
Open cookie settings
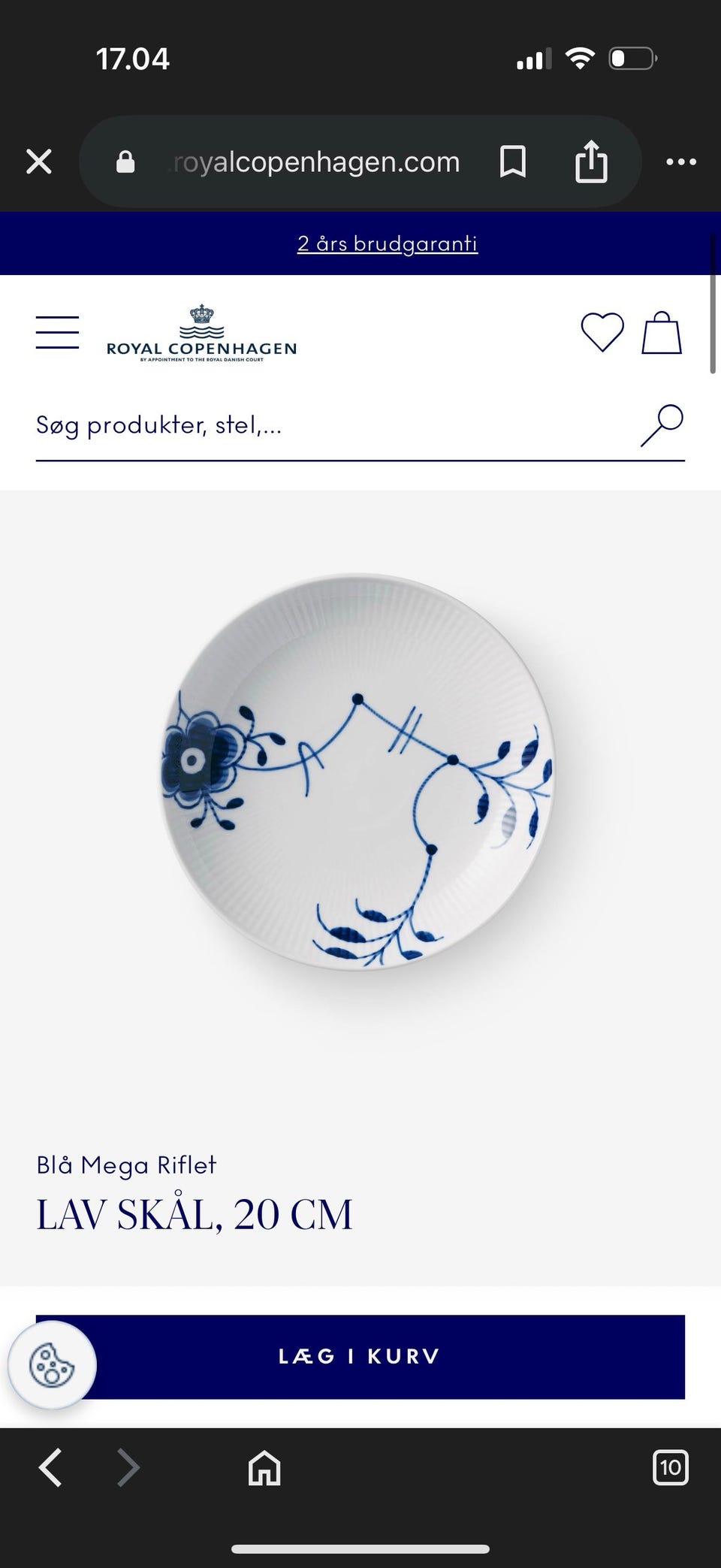pyautogui.click(x=53, y=1364)
